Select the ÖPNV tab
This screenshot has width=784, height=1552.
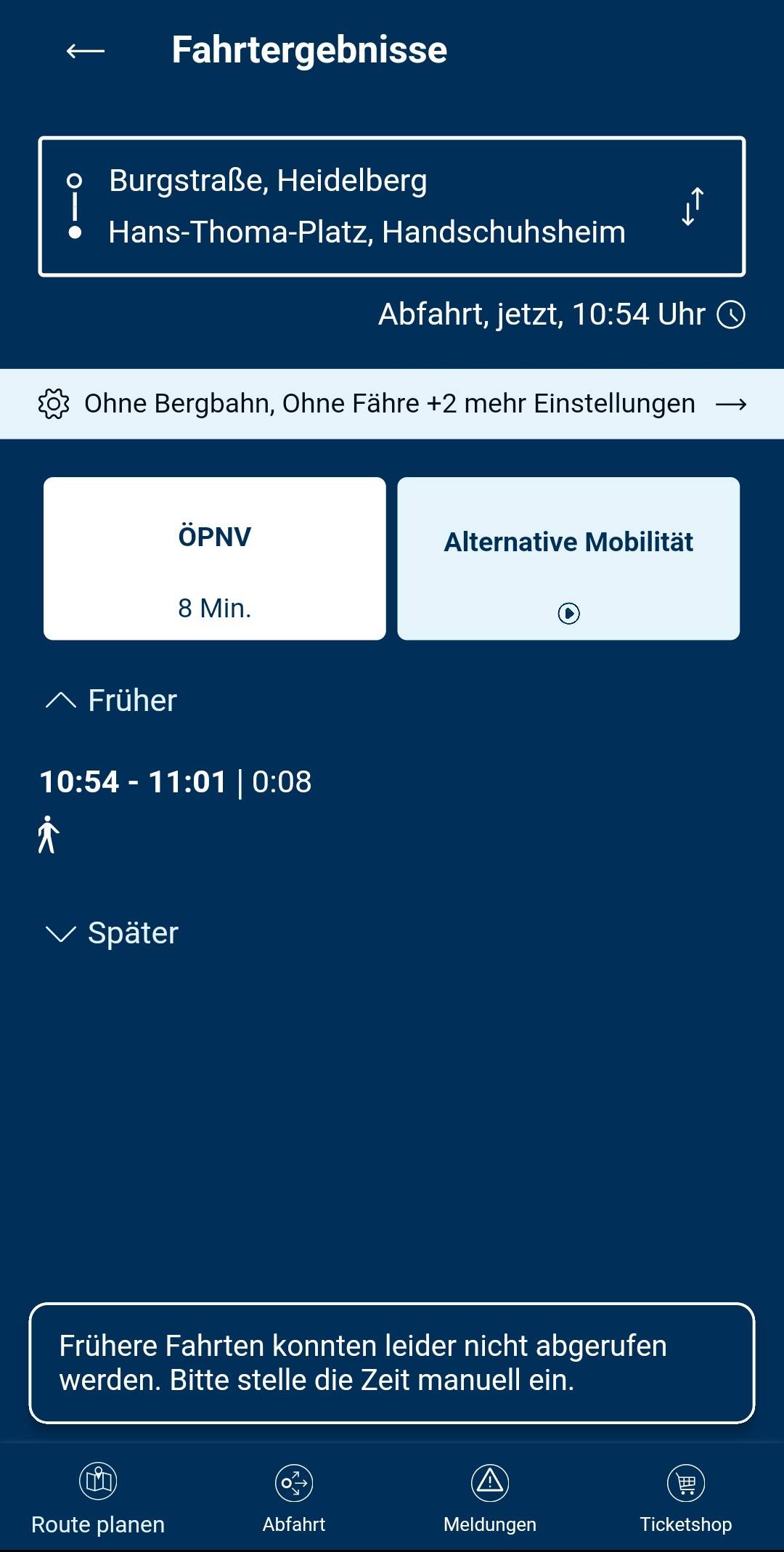click(215, 558)
